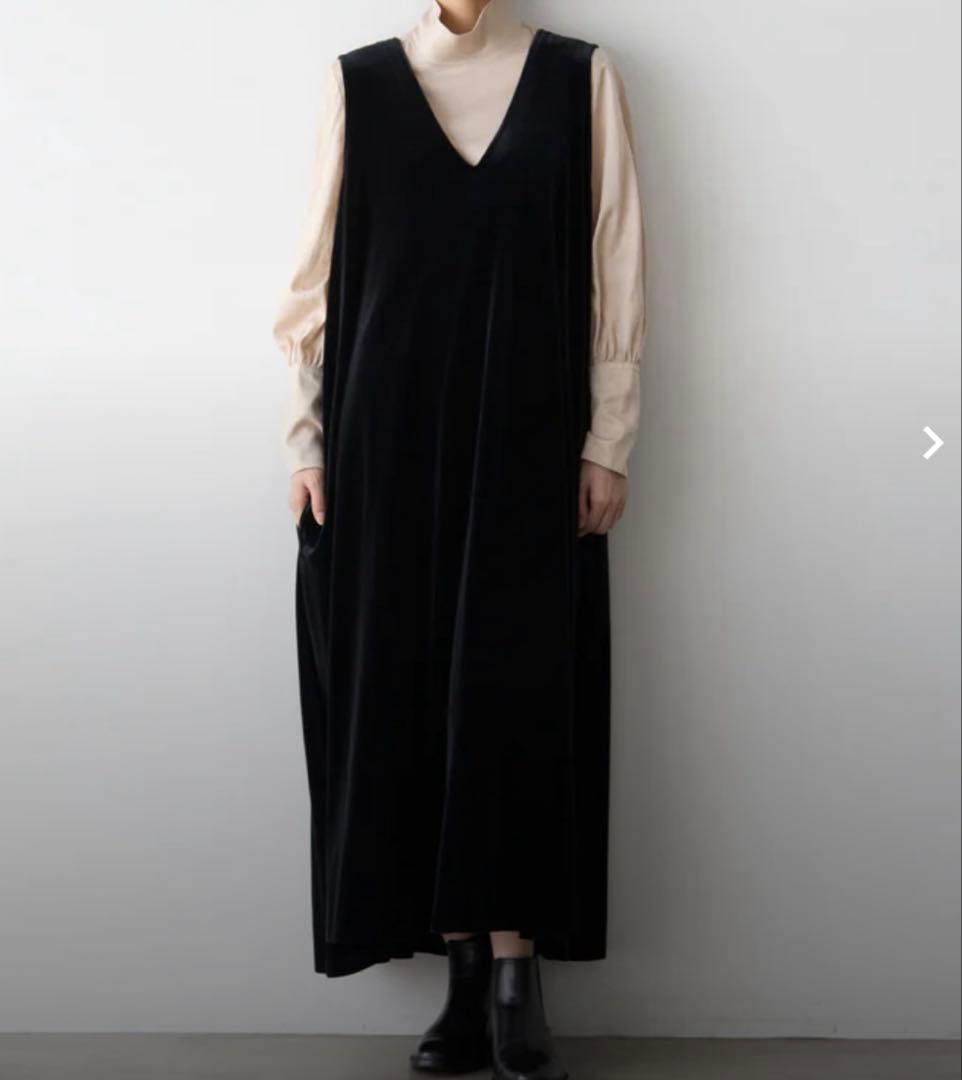962x1080 pixels.
Task: Go to the next product photo
Action: [932, 442]
